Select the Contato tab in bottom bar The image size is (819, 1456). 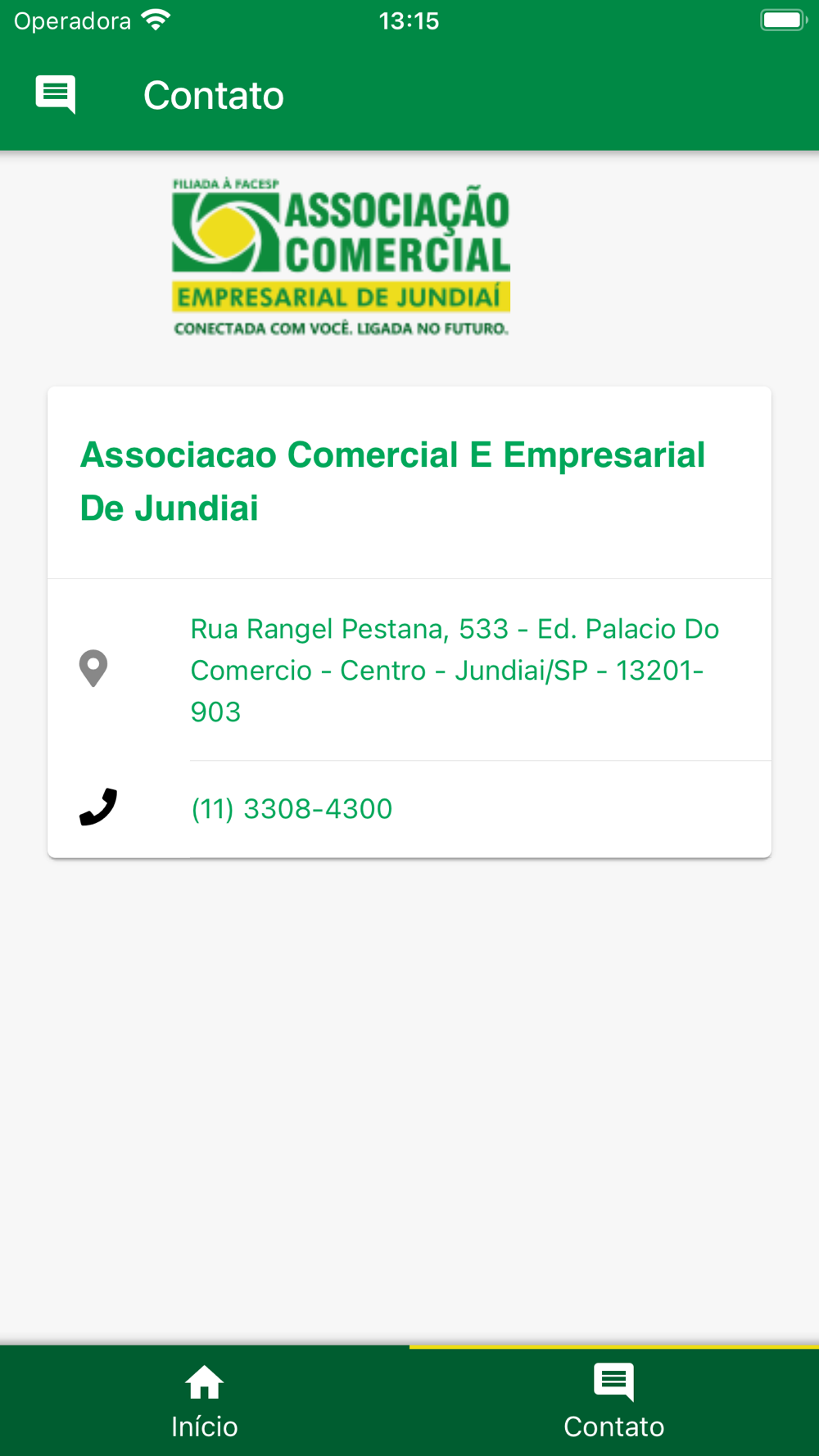pos(614,1401)
